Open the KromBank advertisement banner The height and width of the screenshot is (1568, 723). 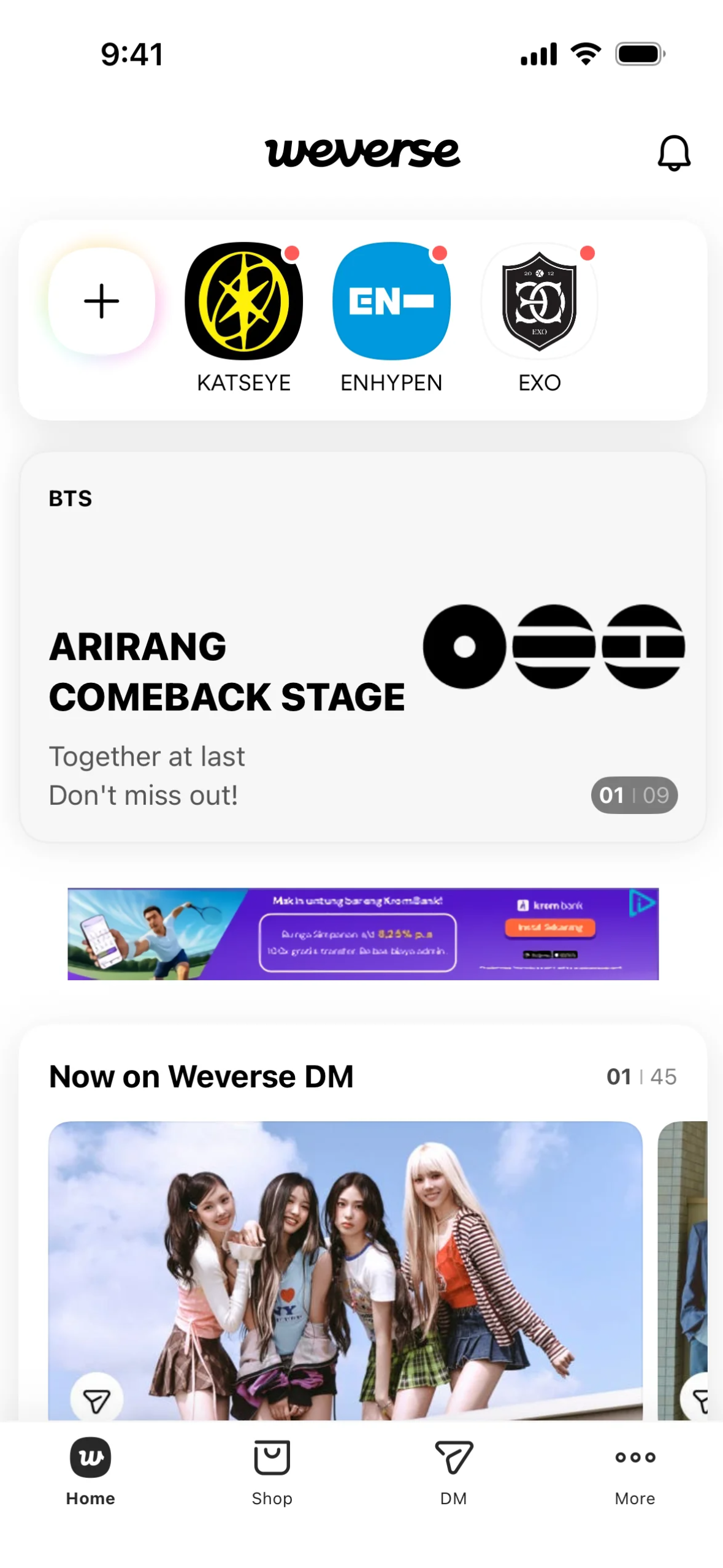pos(362,933)
